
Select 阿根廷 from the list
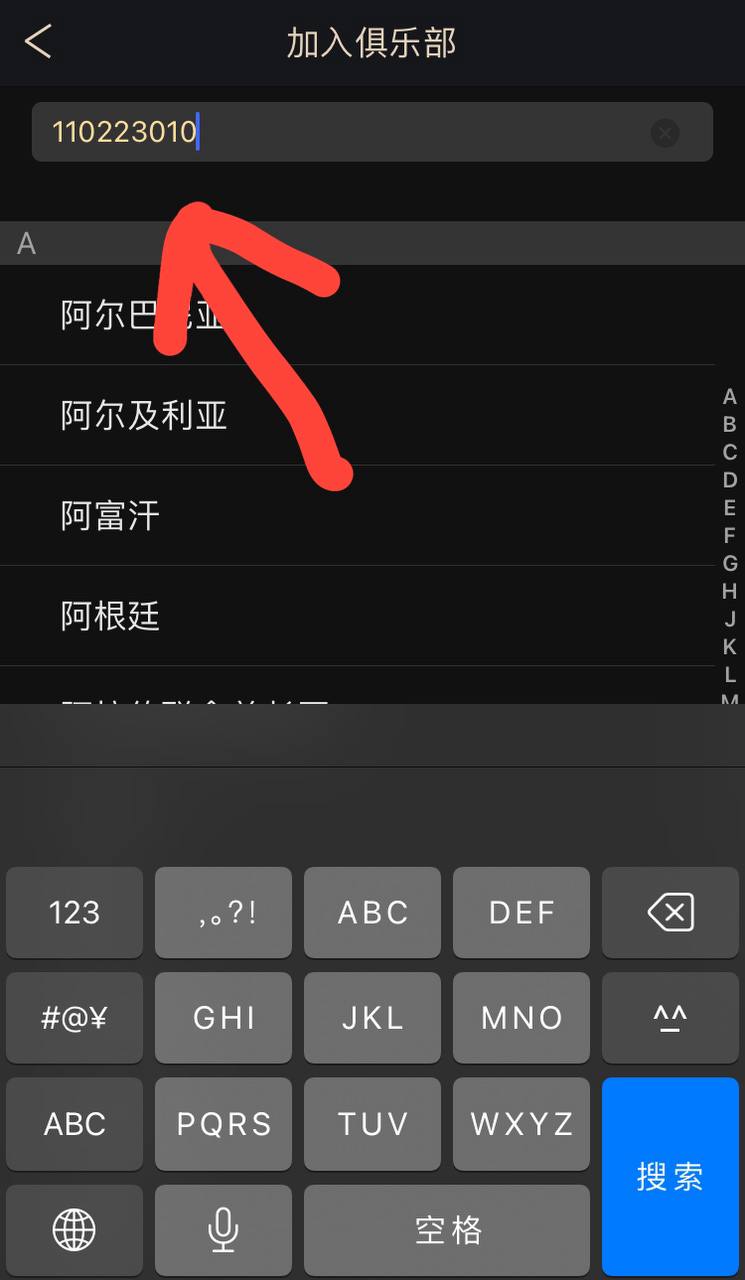(110, 616)
